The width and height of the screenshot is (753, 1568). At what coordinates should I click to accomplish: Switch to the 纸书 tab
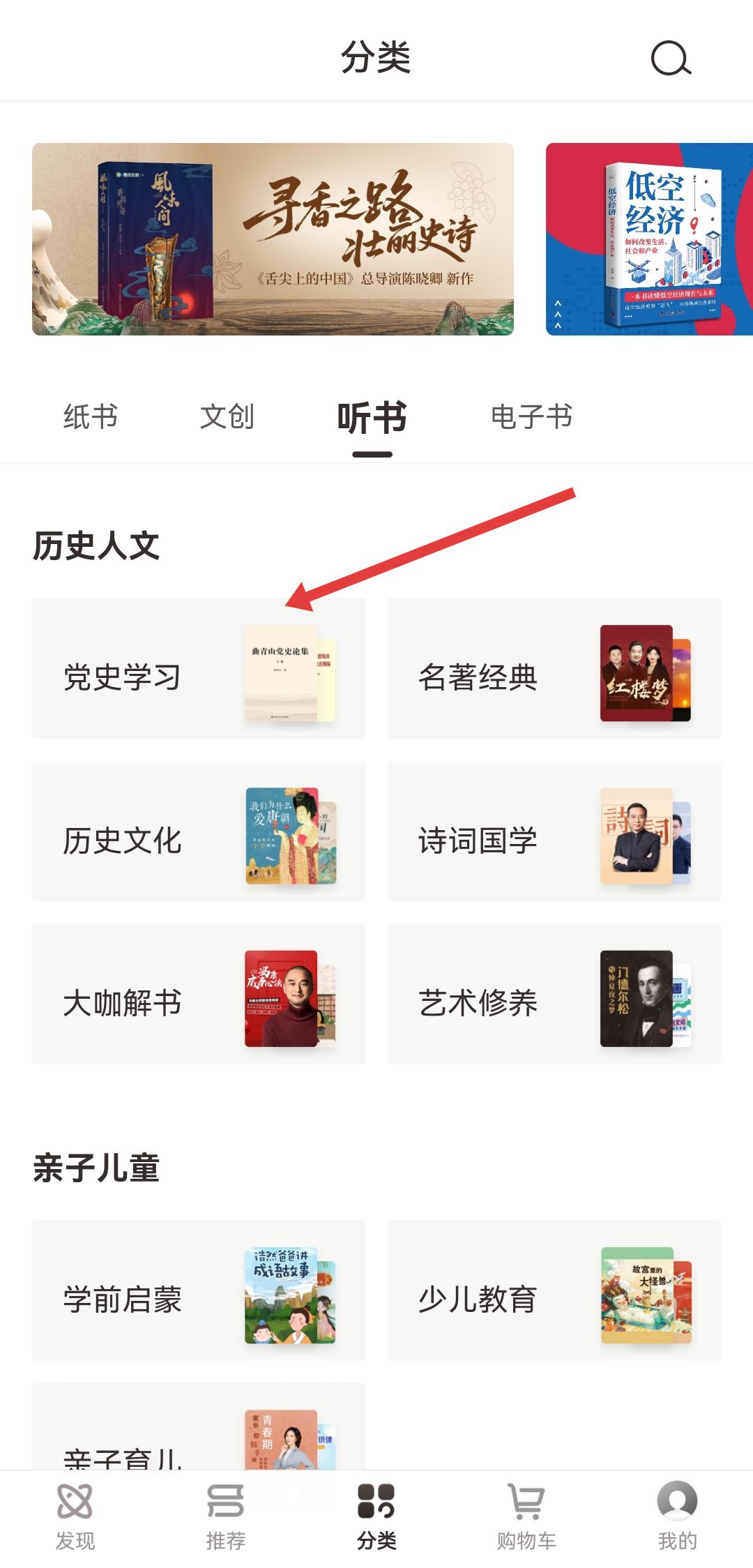(x=91, y=417)
